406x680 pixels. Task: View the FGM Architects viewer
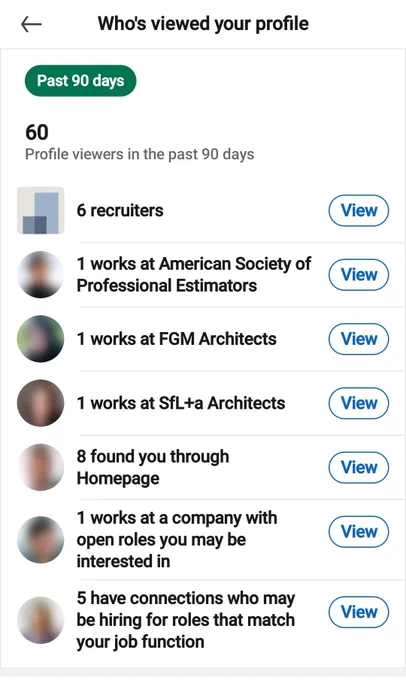click(358, 339)
